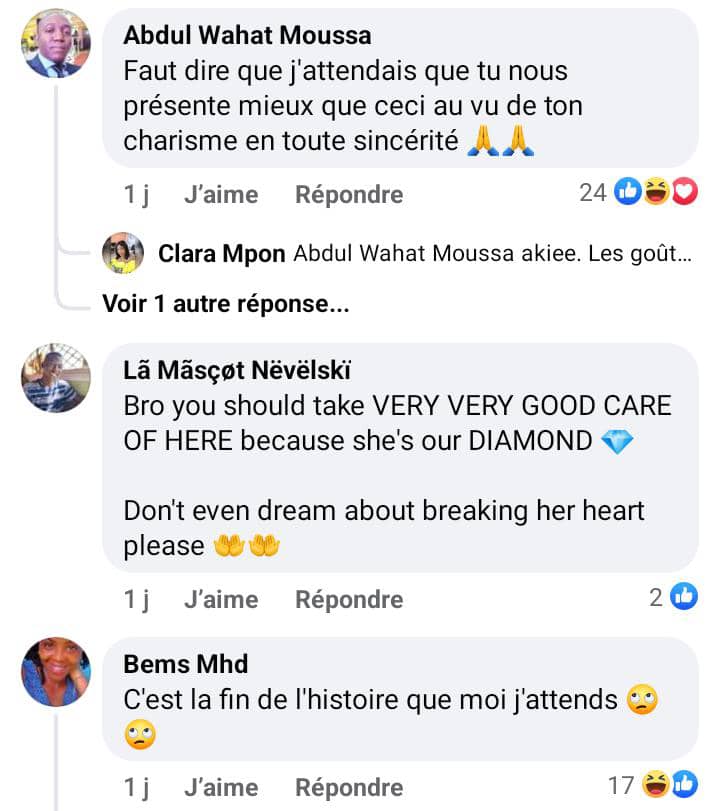Open Abdul Wahat Moussa's profile name
The width and height of the screenshot is (720, 811).
click(x=247, y=35)
